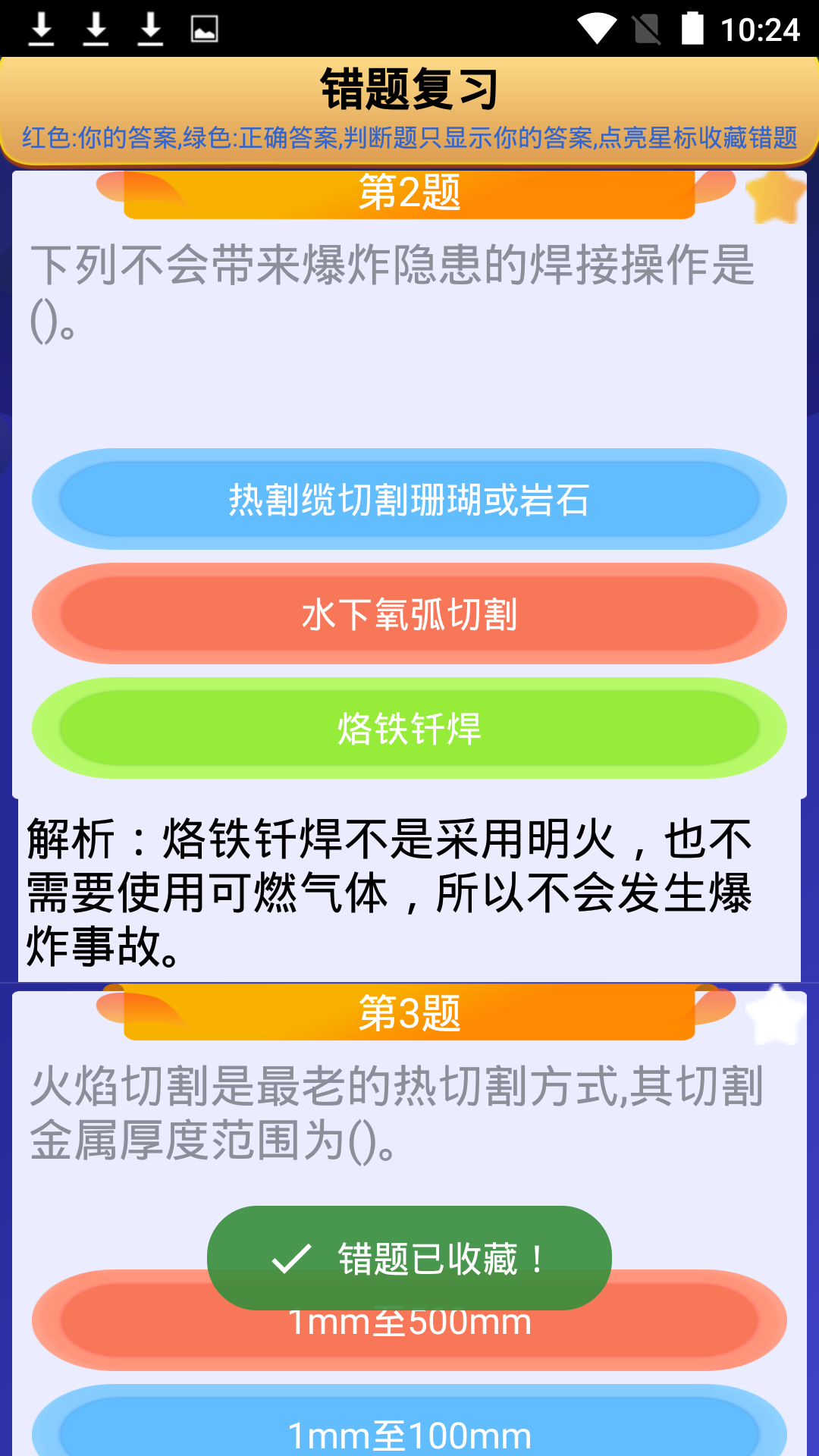819x1456 pixels.
Task: Tap the image notification icon
Action: [203, 25]
